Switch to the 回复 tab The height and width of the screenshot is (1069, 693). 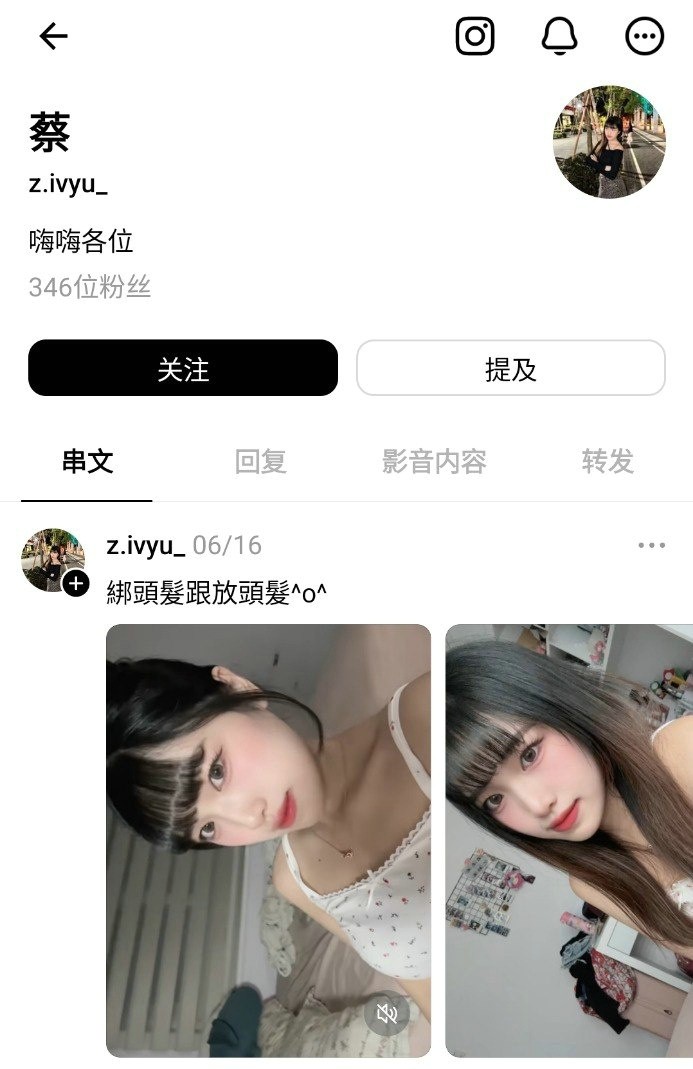click(260, 461)
